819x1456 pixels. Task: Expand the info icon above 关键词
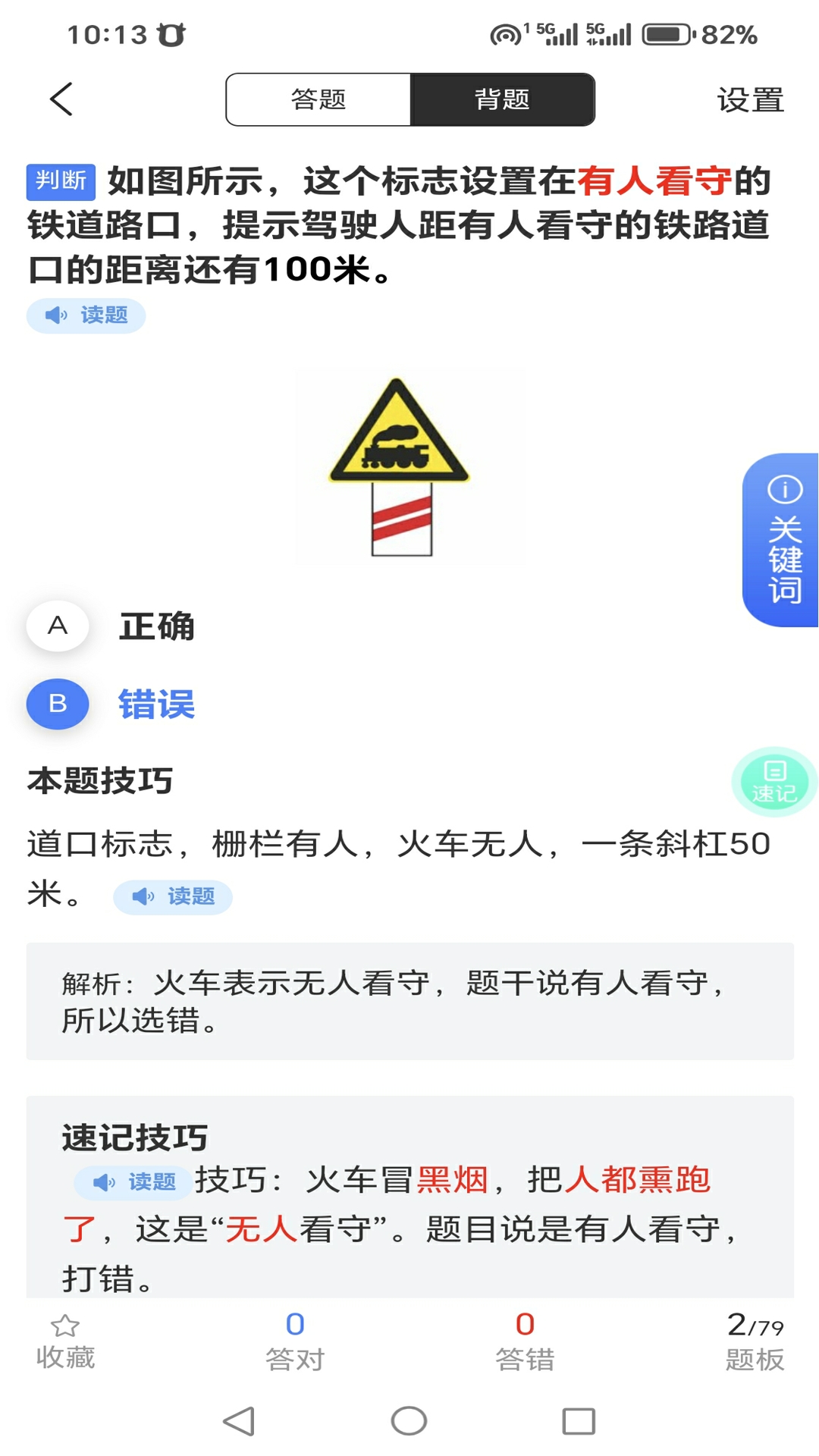click(x=783, y=488)
